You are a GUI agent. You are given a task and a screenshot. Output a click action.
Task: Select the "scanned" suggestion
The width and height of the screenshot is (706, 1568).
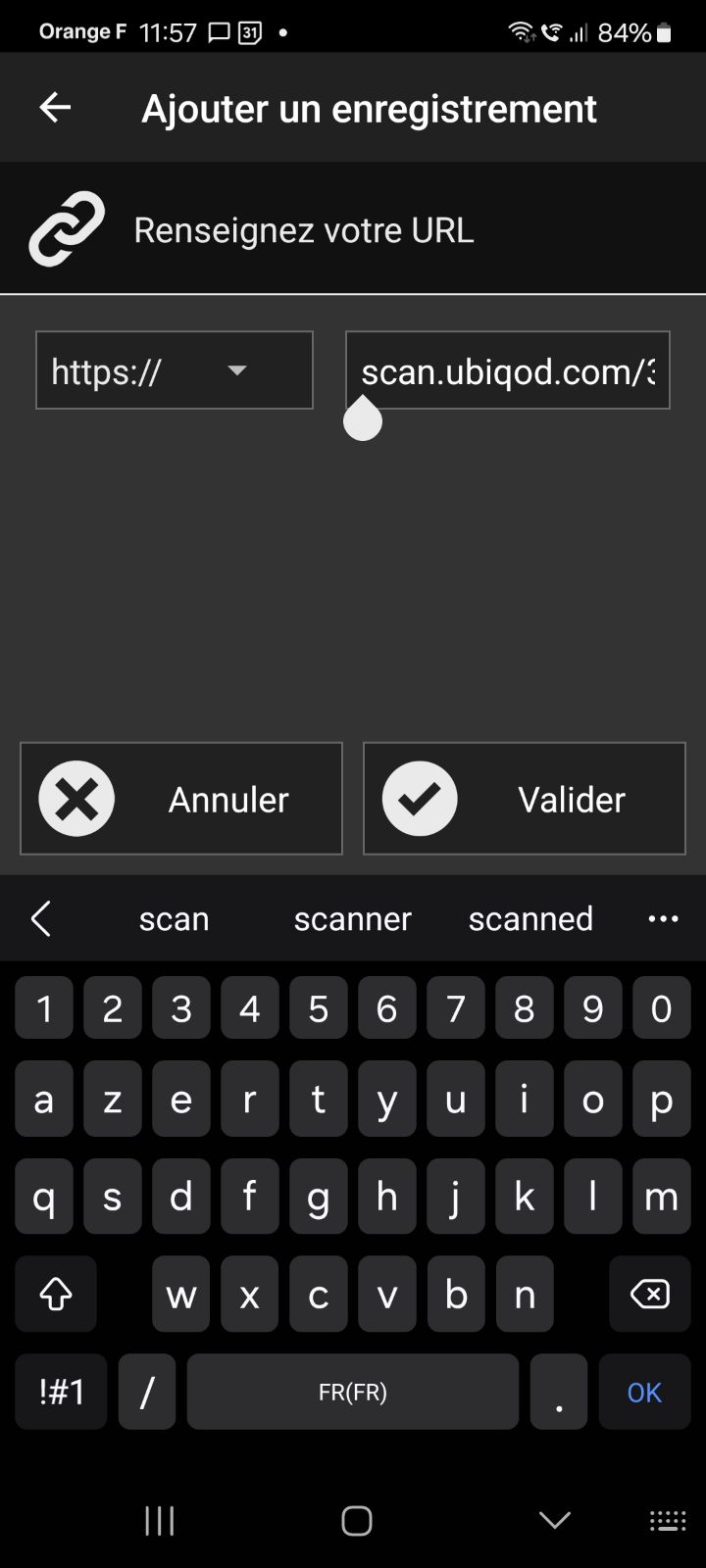pyautogui.click(x=530, y=919)
